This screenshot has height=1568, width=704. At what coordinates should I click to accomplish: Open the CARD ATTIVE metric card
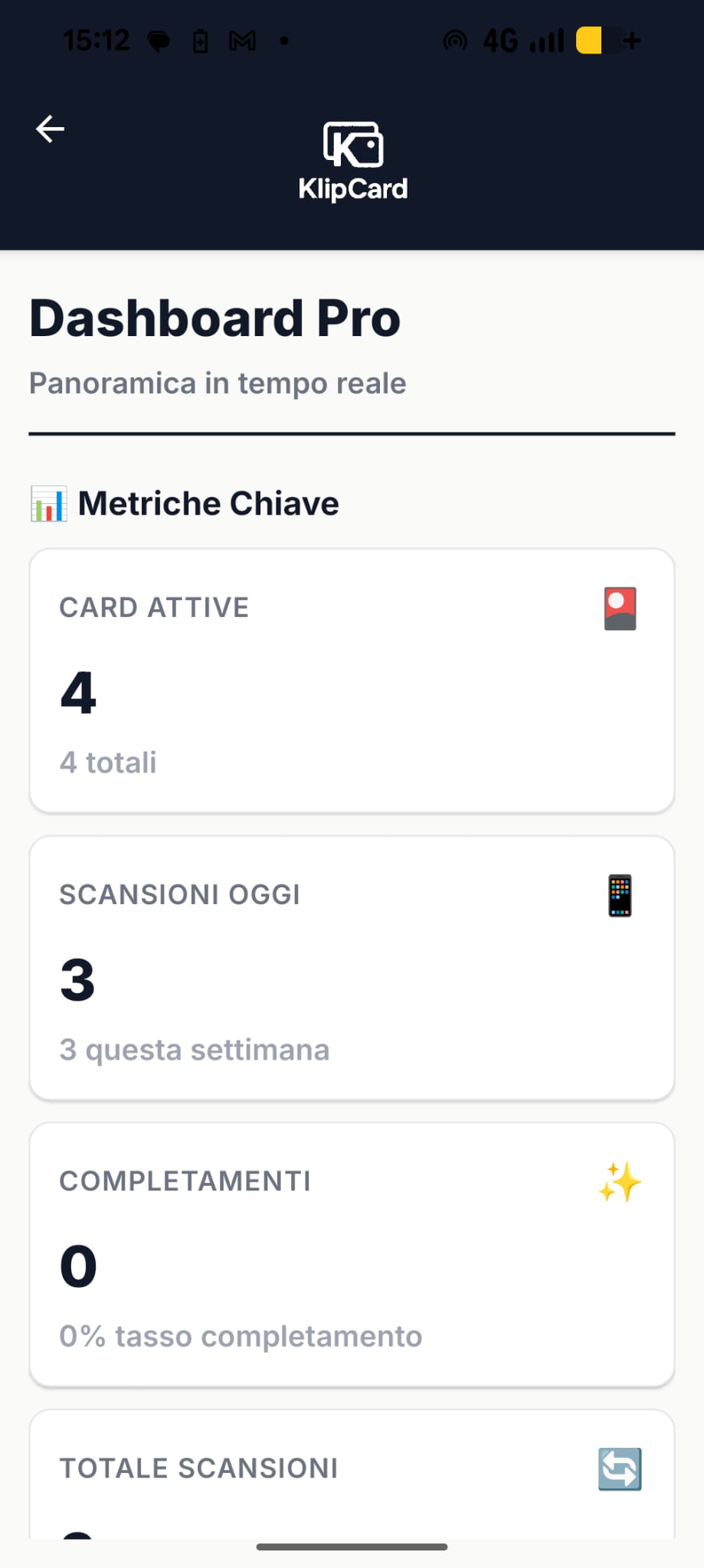tap(352, 681)
